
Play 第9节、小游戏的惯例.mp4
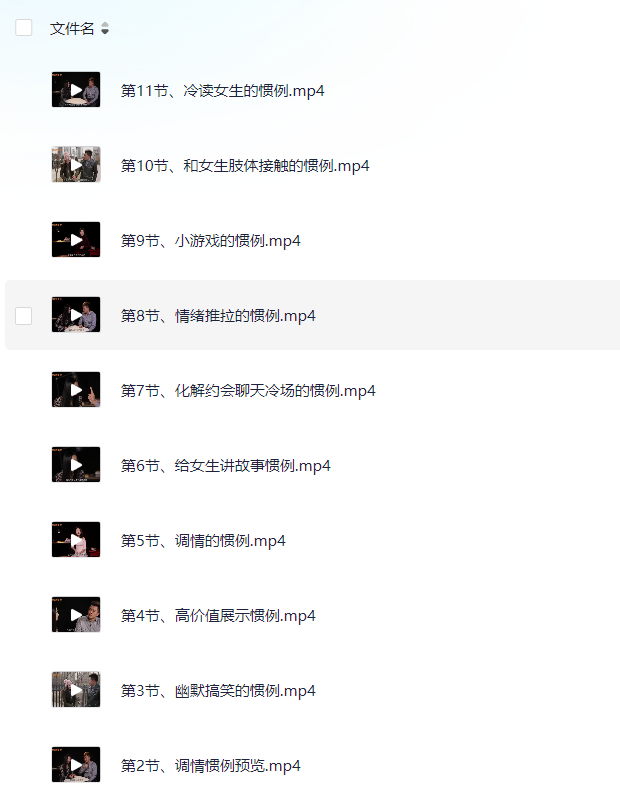(x=76, y=240)
